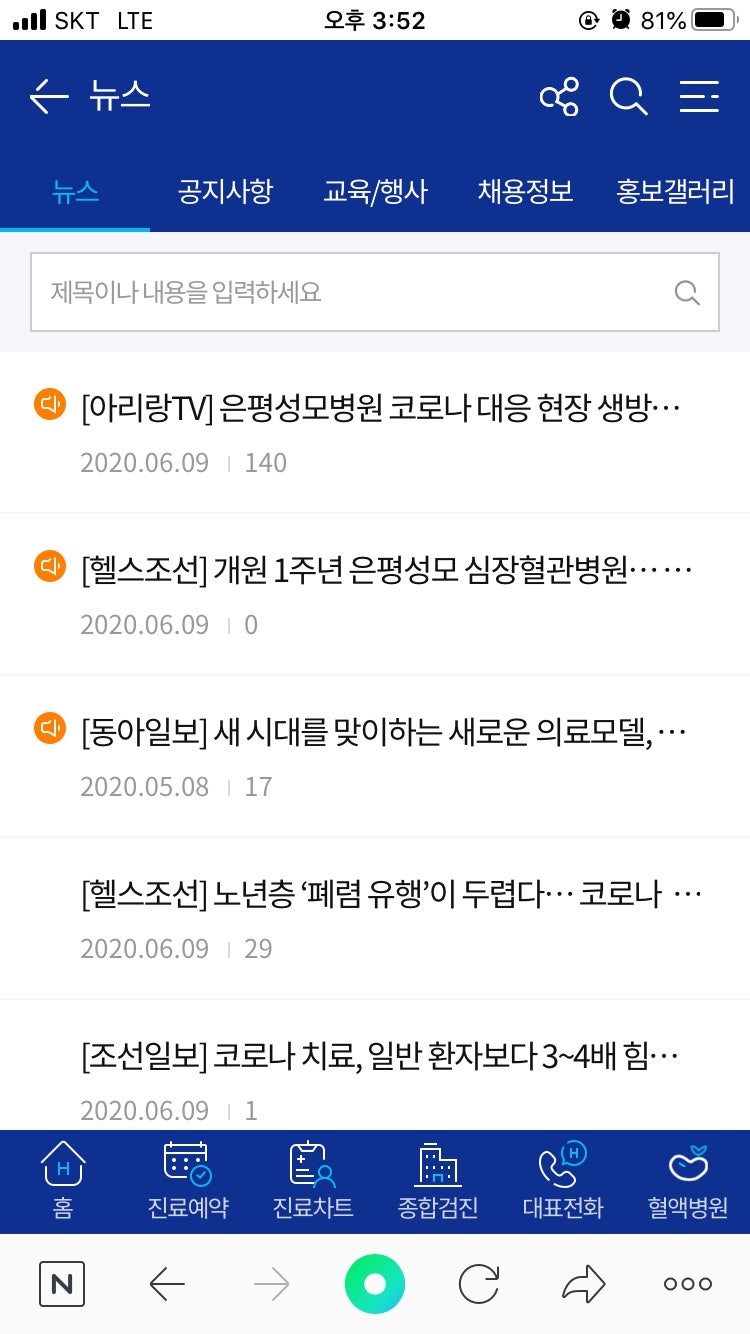The height and width of the screenshot is (1334, 750).
Task: Go back using the header arrow
Action: pos(48,97)
